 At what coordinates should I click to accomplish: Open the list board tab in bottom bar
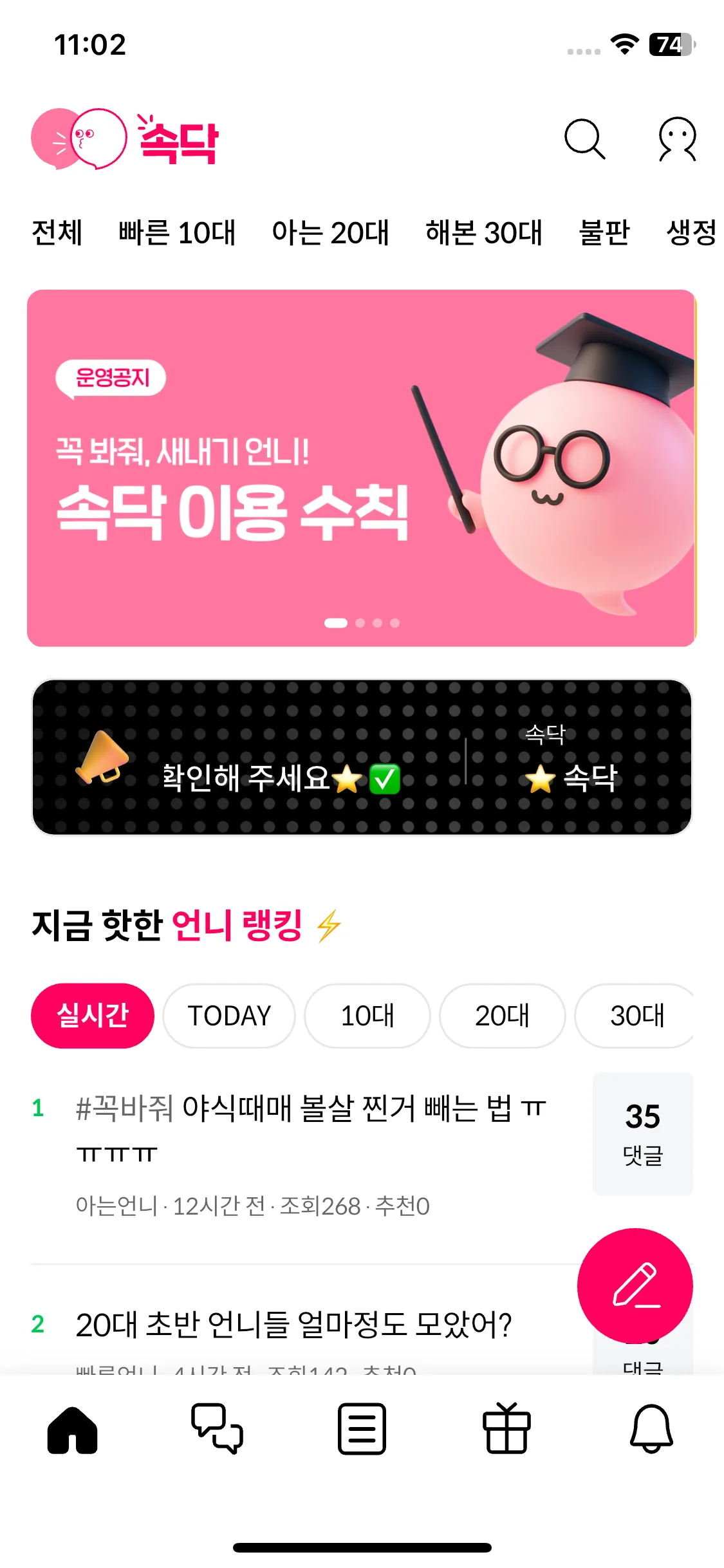tap(362, 1429)
